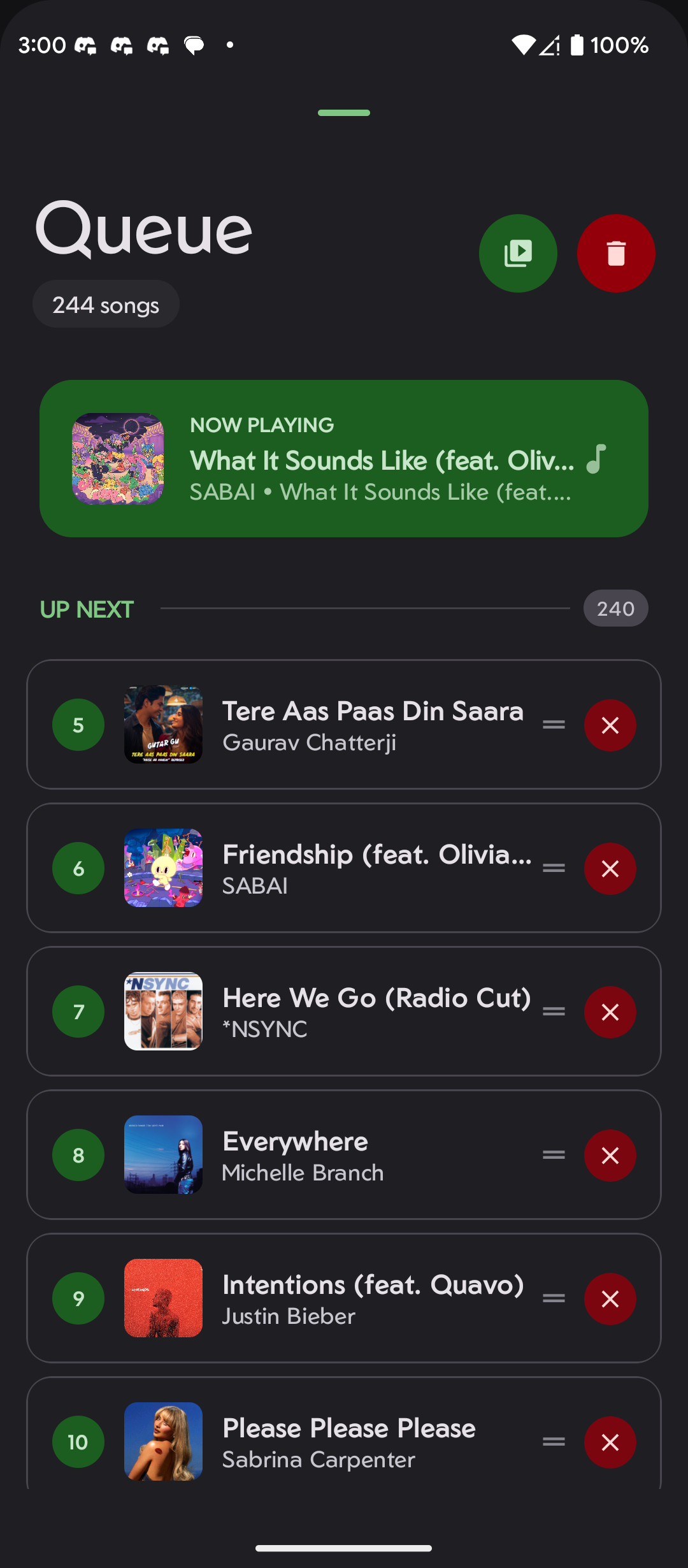Remove Tere Aas Paas Din Saara from the queue
The image size is (688, 1568).
click(x=610, y=725)
